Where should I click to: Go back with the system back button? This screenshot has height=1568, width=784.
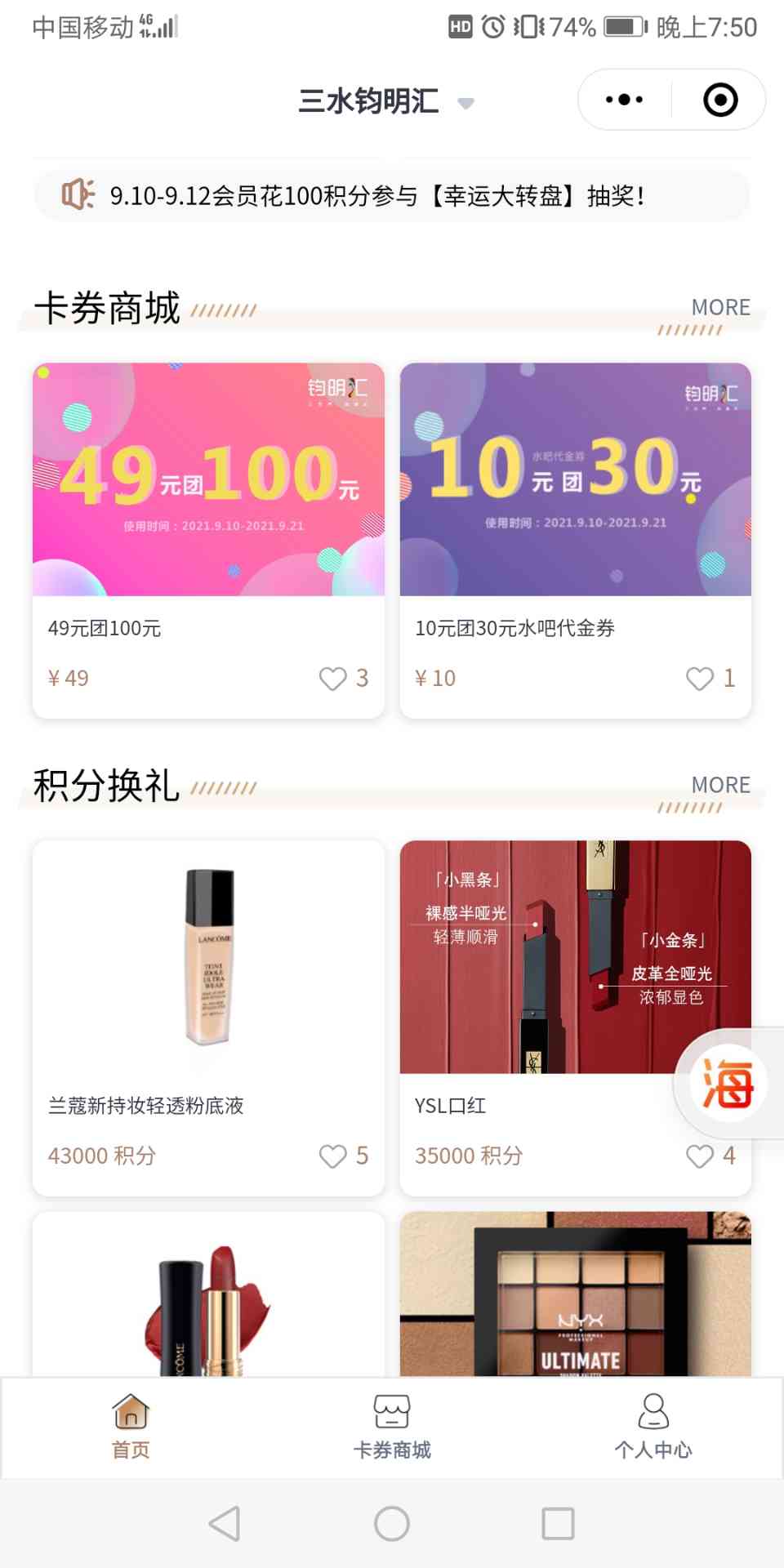[225, 1524]
